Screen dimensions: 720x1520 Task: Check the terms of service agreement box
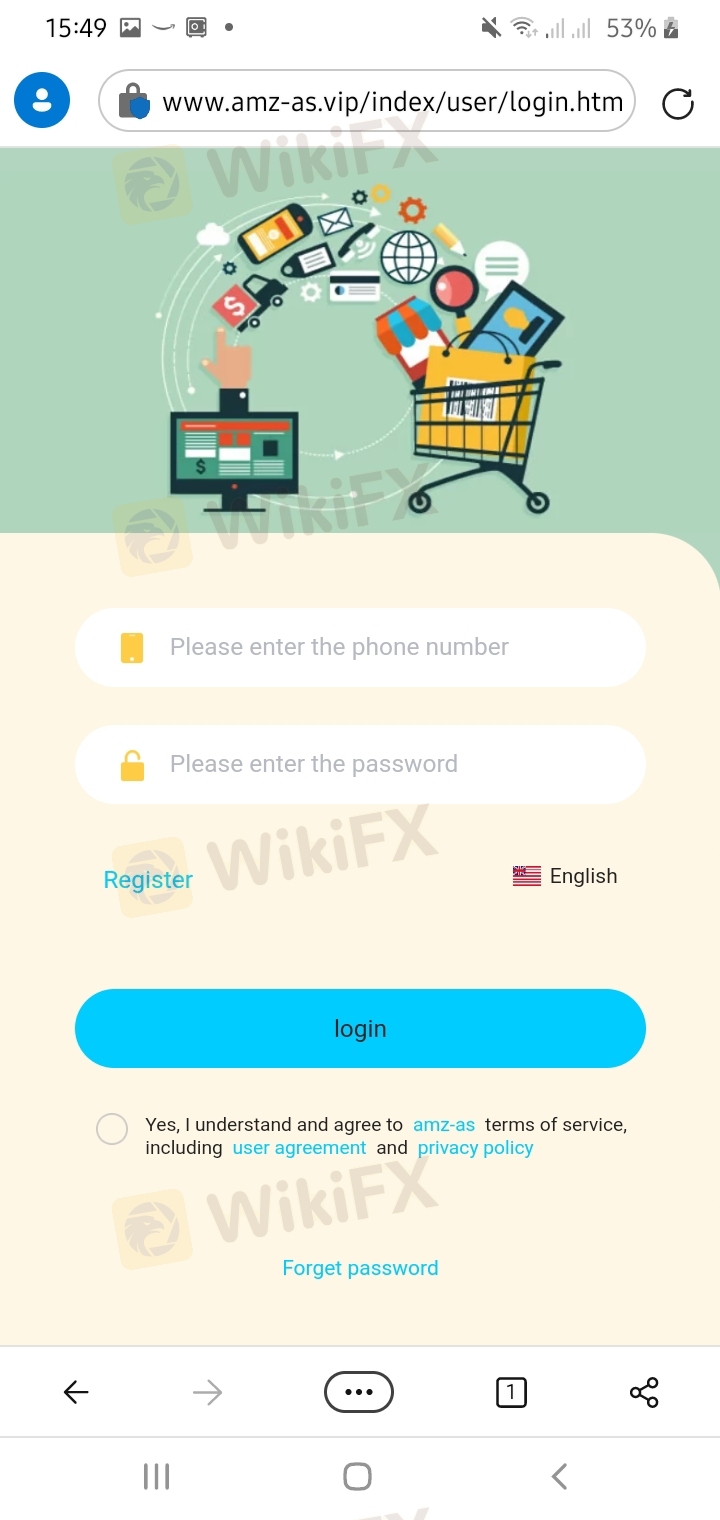112,1129
